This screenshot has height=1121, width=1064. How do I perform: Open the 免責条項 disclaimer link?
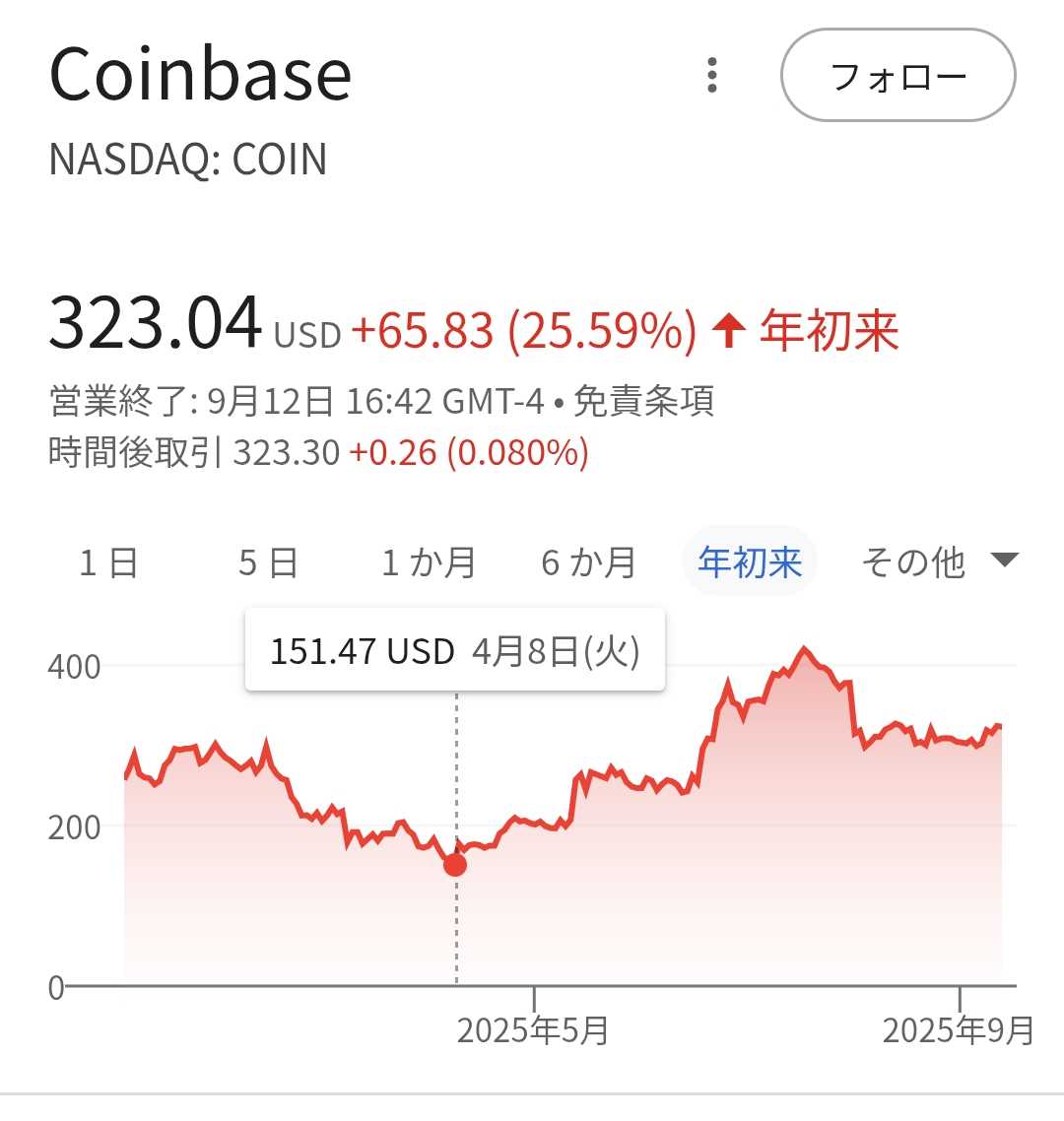click(x=643, y=400)
